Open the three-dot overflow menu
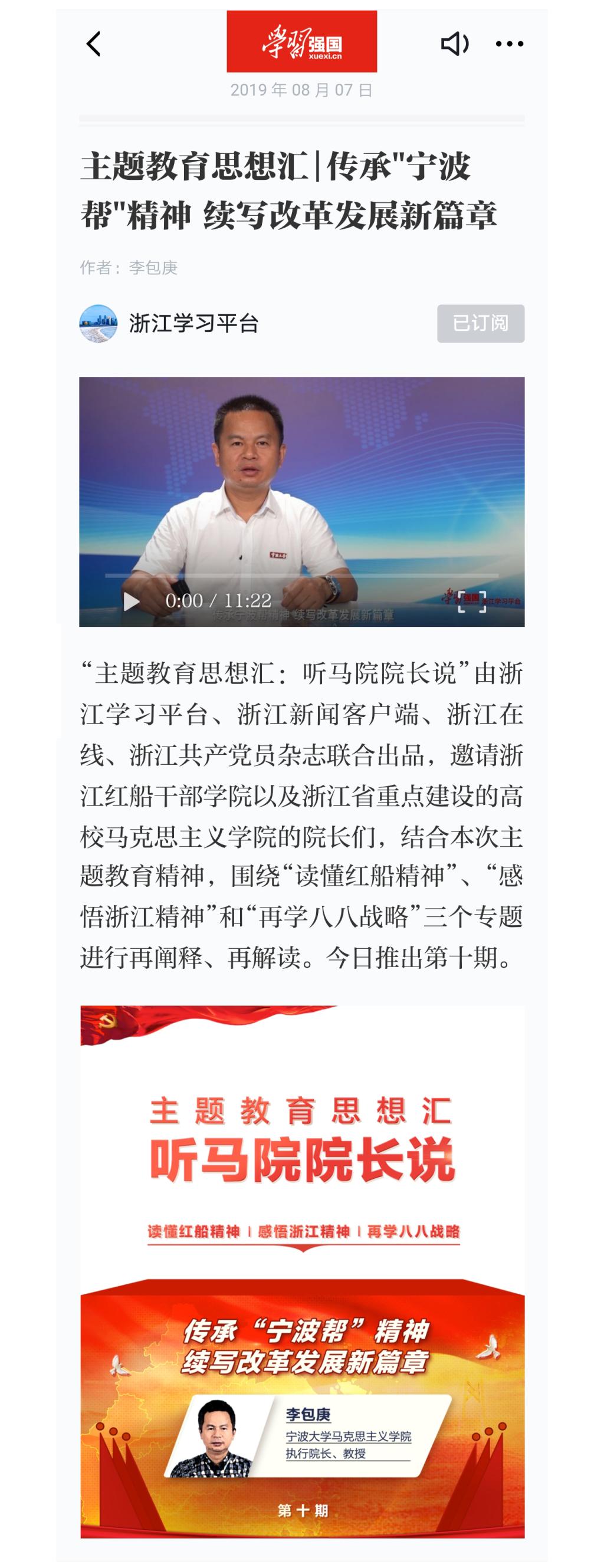This screenshot has height=1568, width=604. [509, 44]
